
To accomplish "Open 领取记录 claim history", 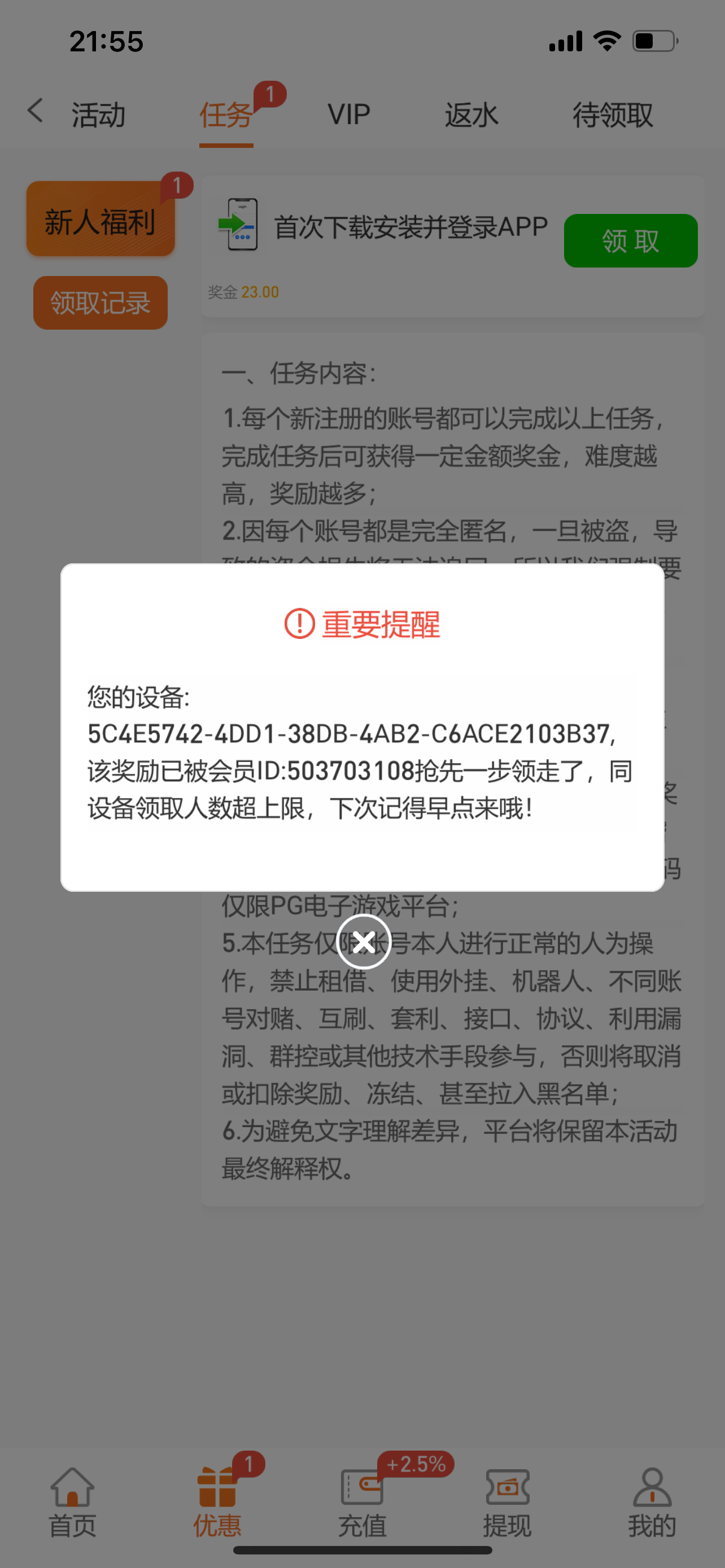I will pyautogui.click(x=101, y=303).
